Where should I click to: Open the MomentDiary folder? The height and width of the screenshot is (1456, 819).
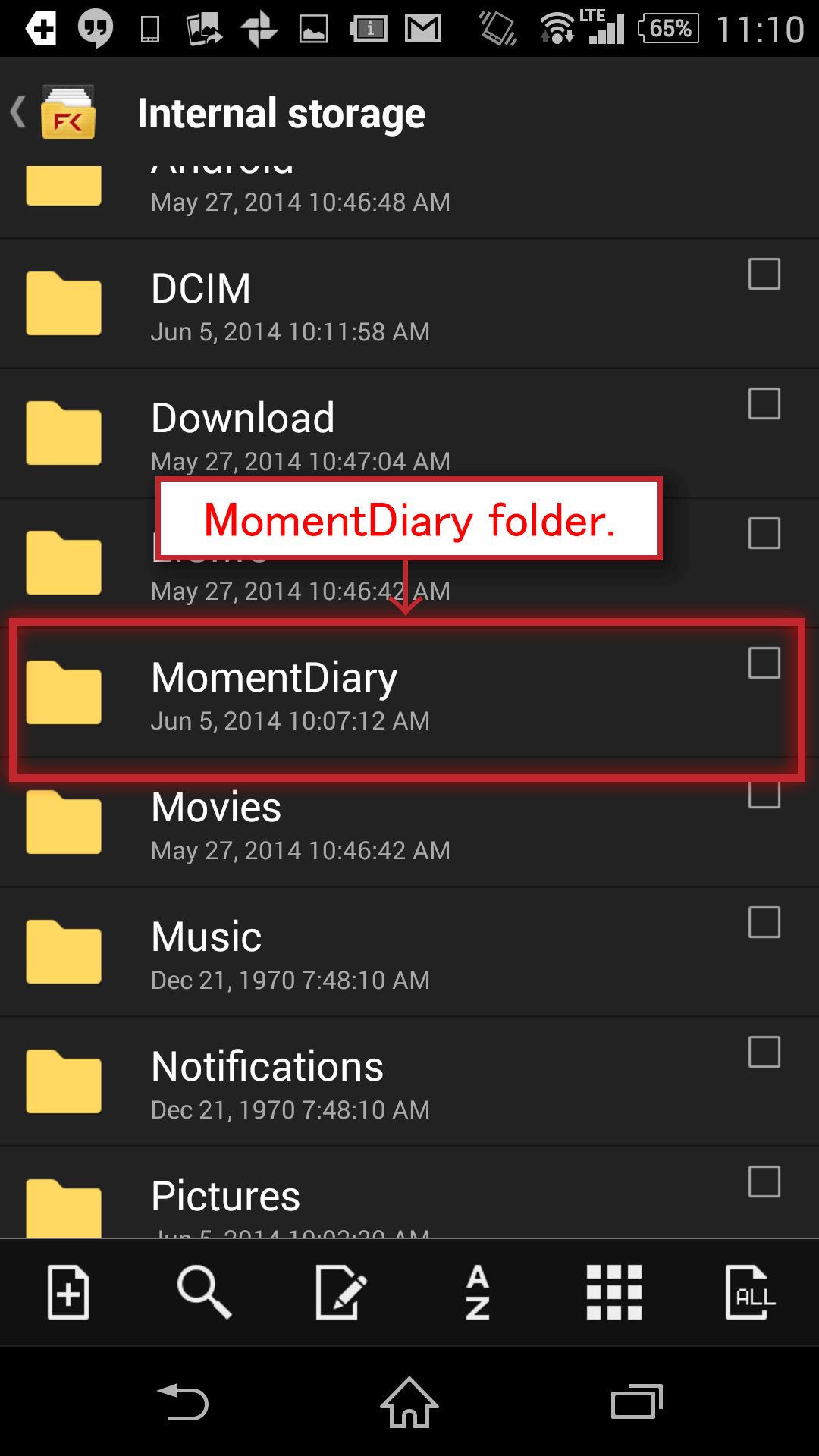[x=409, y=694]
